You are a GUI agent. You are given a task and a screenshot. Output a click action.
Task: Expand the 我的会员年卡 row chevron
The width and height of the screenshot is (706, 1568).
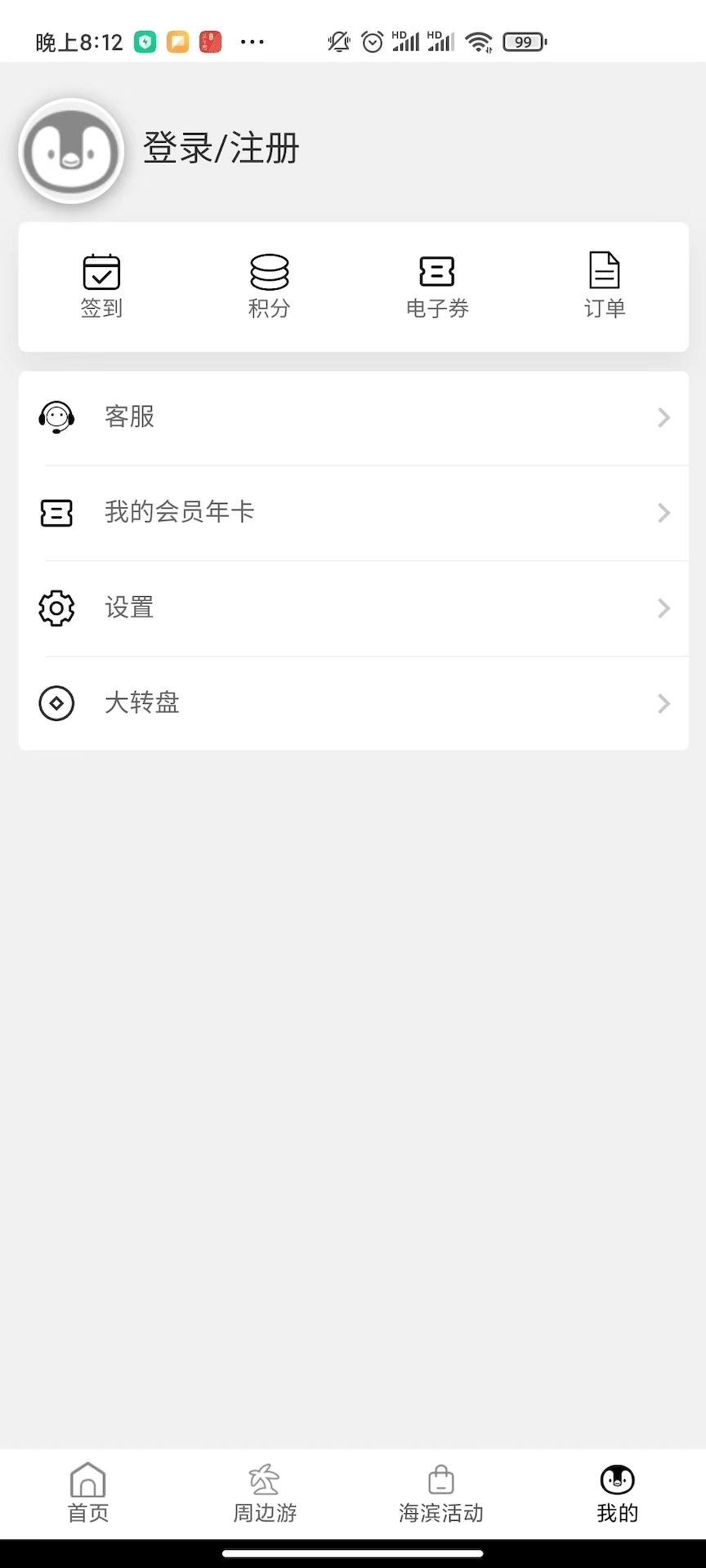pos(664,513)
